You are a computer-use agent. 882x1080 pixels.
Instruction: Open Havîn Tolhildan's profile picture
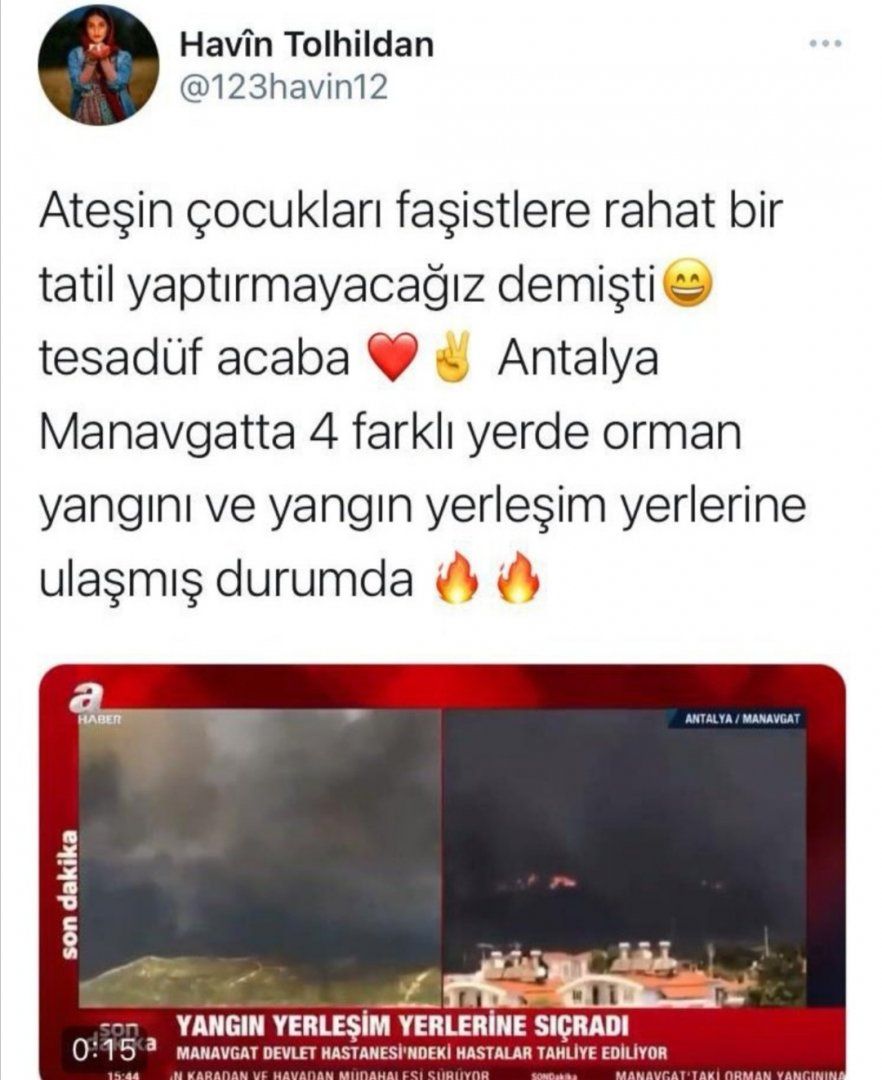point(99,65)
